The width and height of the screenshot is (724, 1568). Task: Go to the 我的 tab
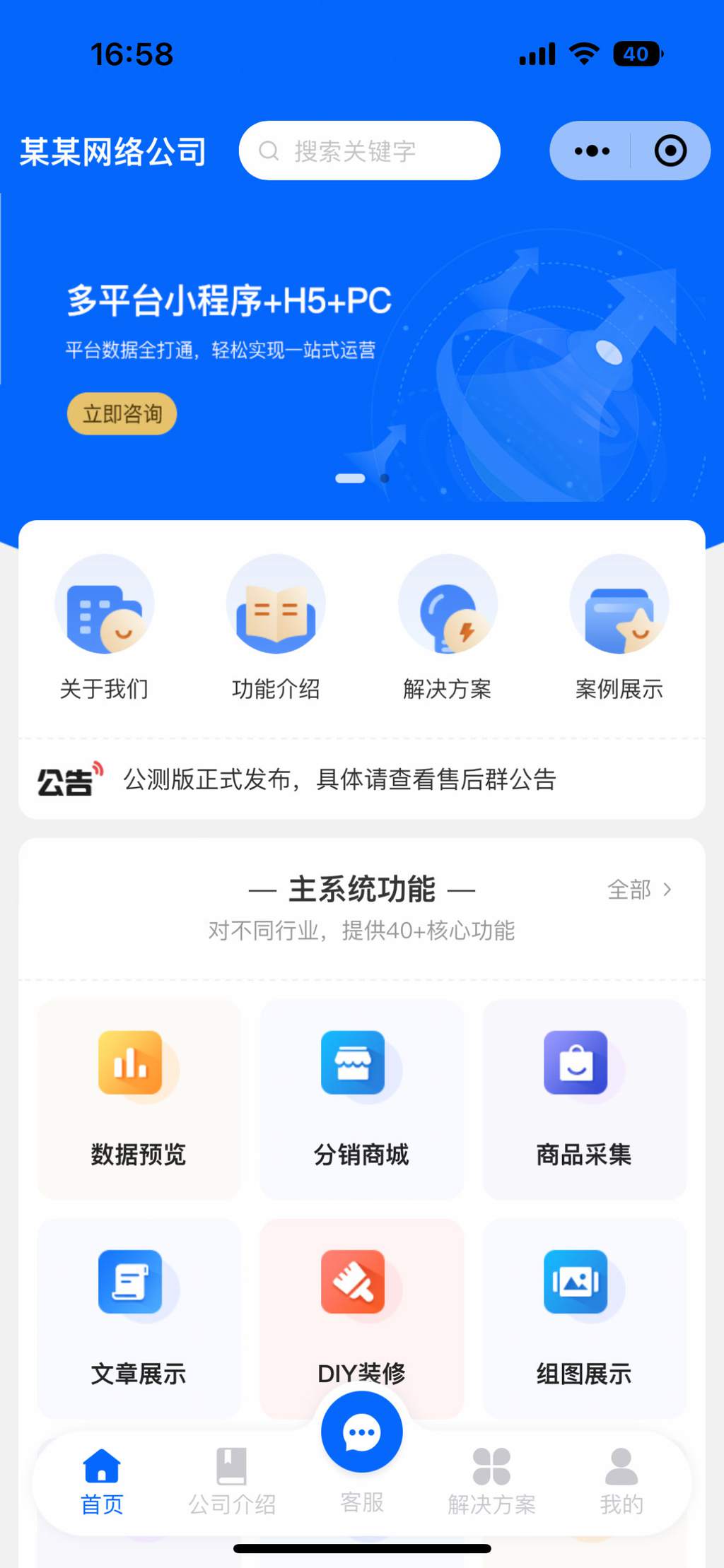621,1481
